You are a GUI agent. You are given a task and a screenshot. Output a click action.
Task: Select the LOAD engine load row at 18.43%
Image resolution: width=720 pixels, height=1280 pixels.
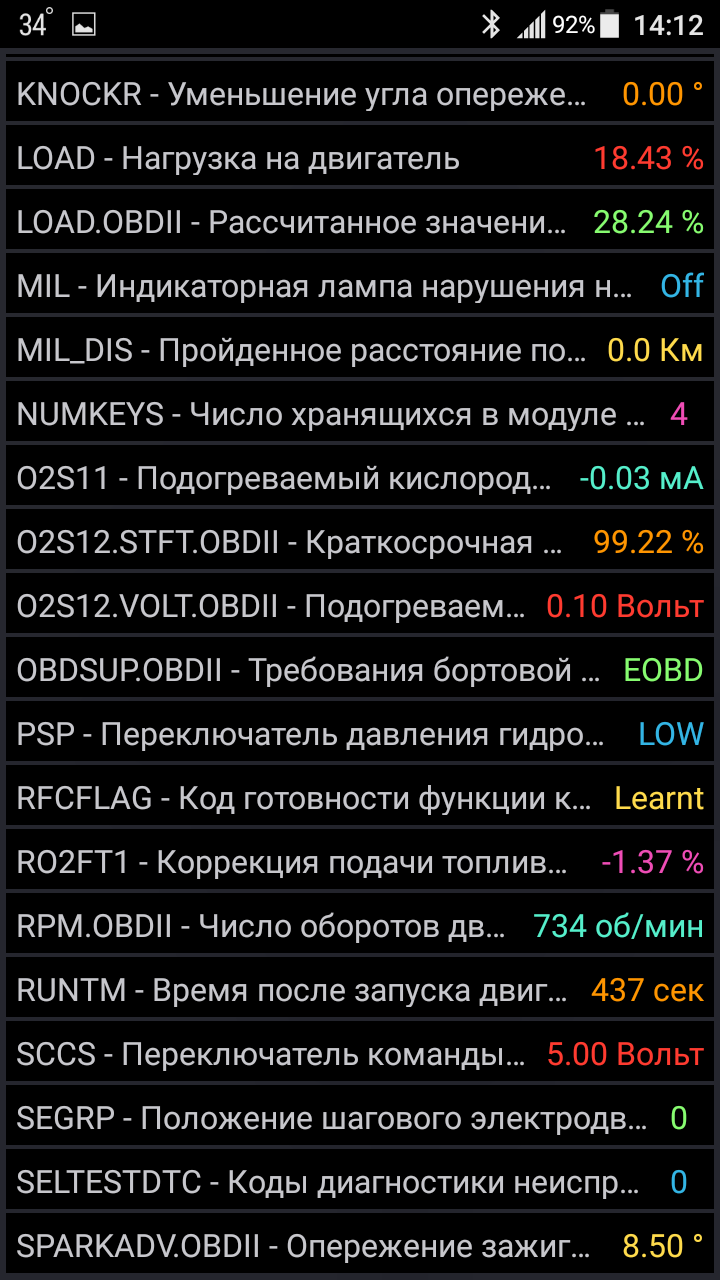coord(360,157)
